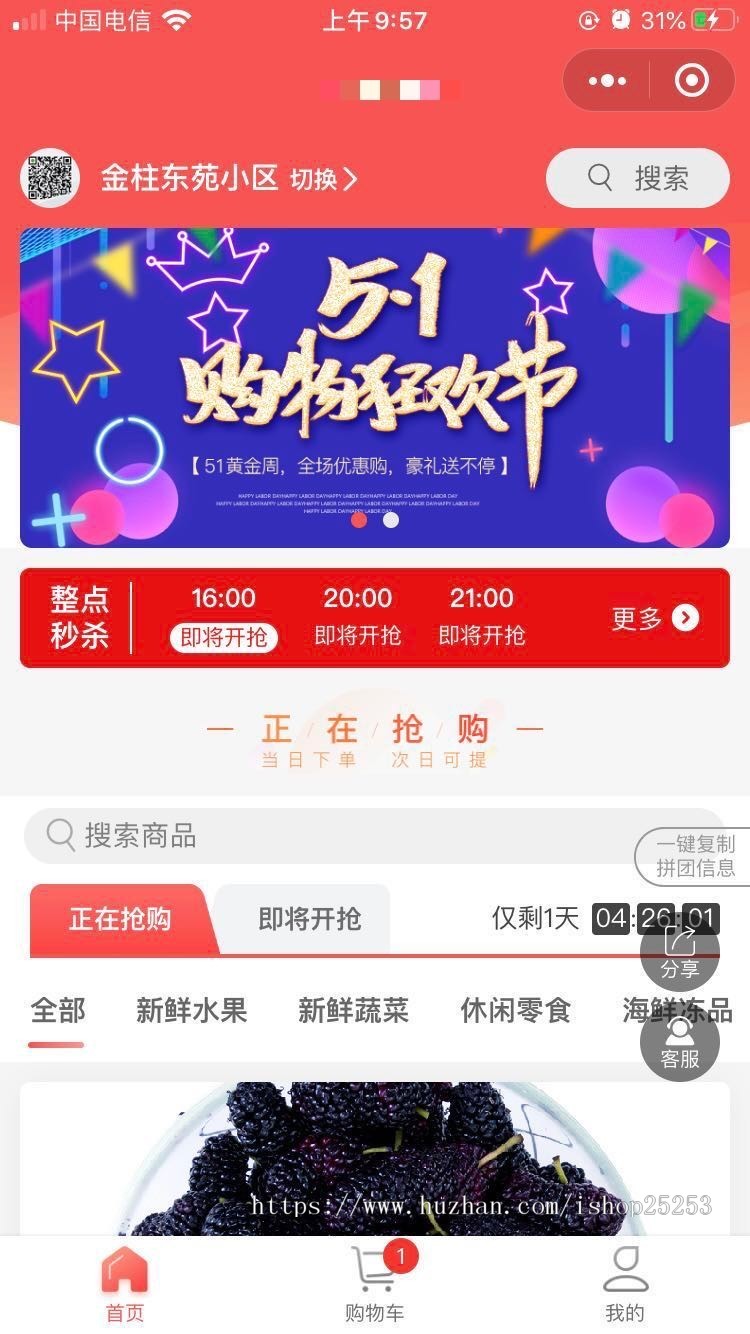
Task: Close the mini program
Action: (692, 81)
